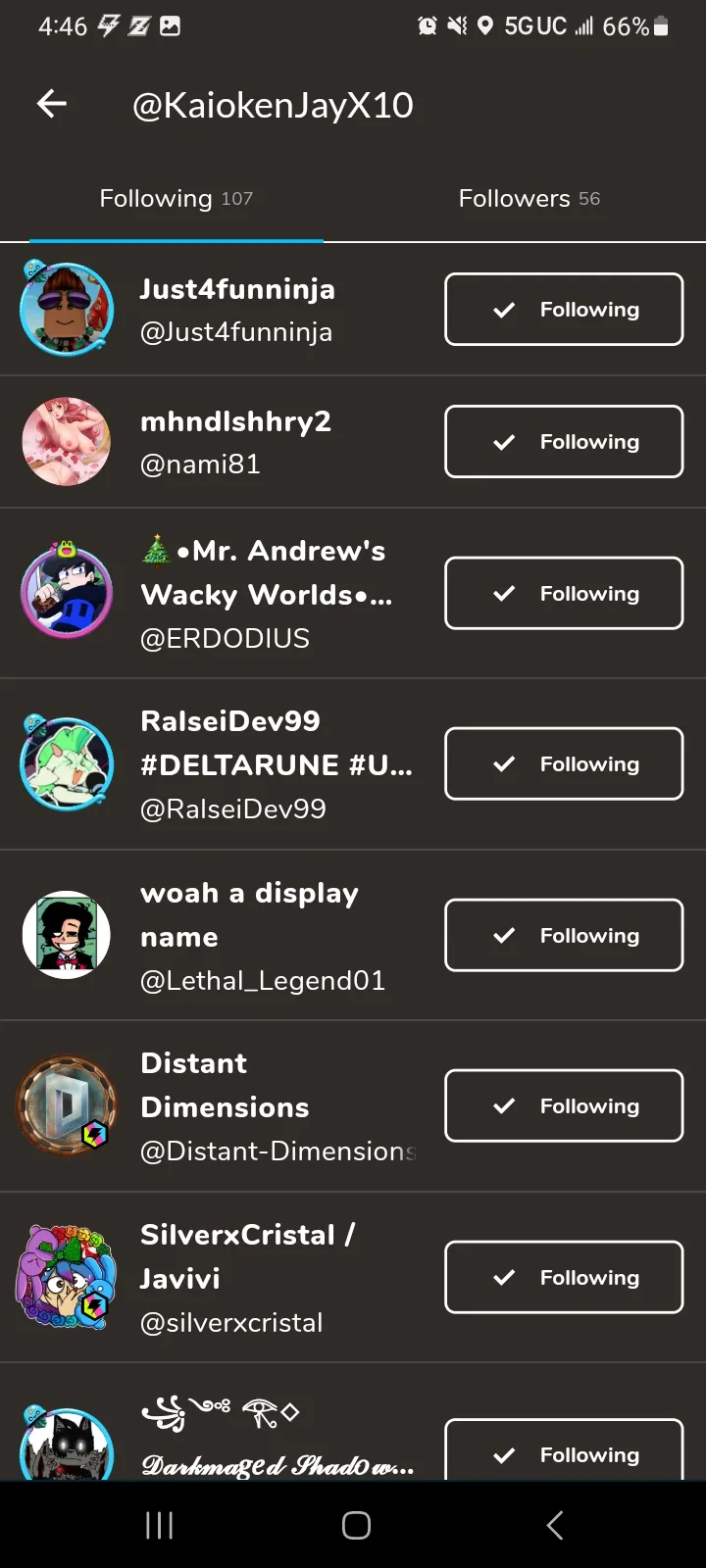Unfollow @ERDODIUS with its Following button
The width and height of the screenshot is (706, 1568).
click(564, 594)
